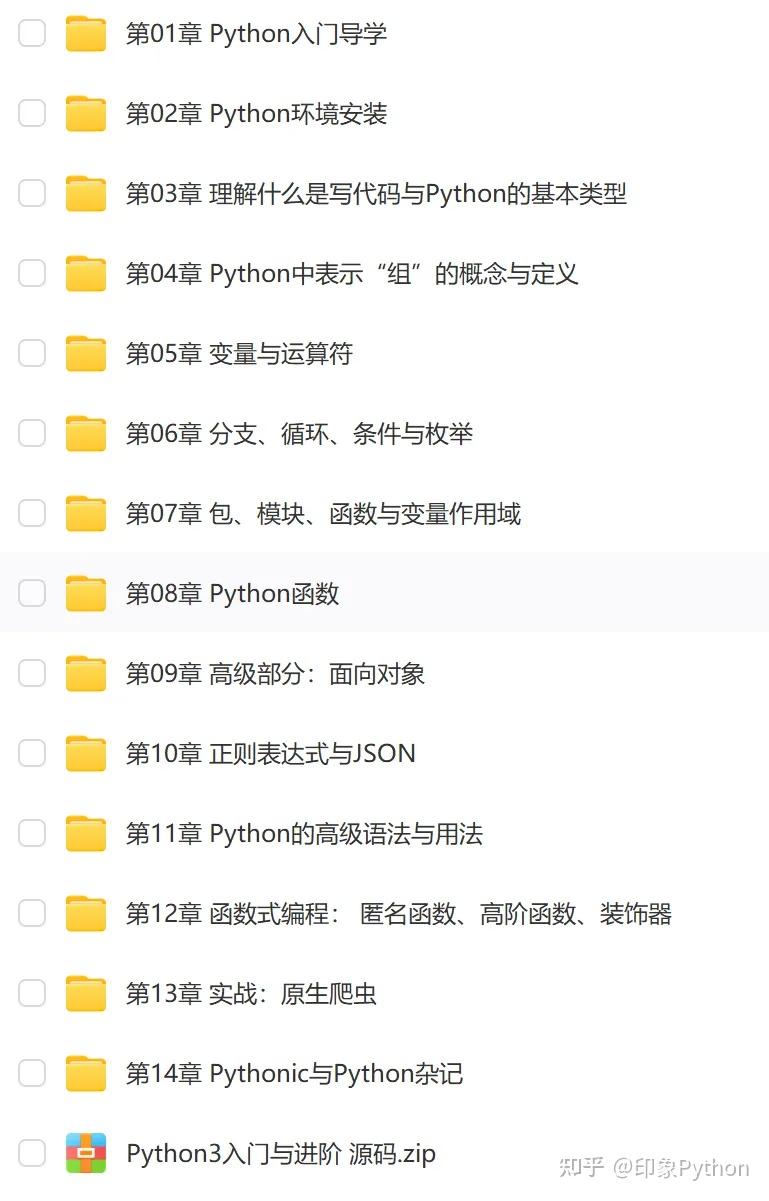The width and height of the screenshot is (769, 1201).
Task: Open the folder icon for 第10章 正则表达式与JSON
Action: [85, 753]
